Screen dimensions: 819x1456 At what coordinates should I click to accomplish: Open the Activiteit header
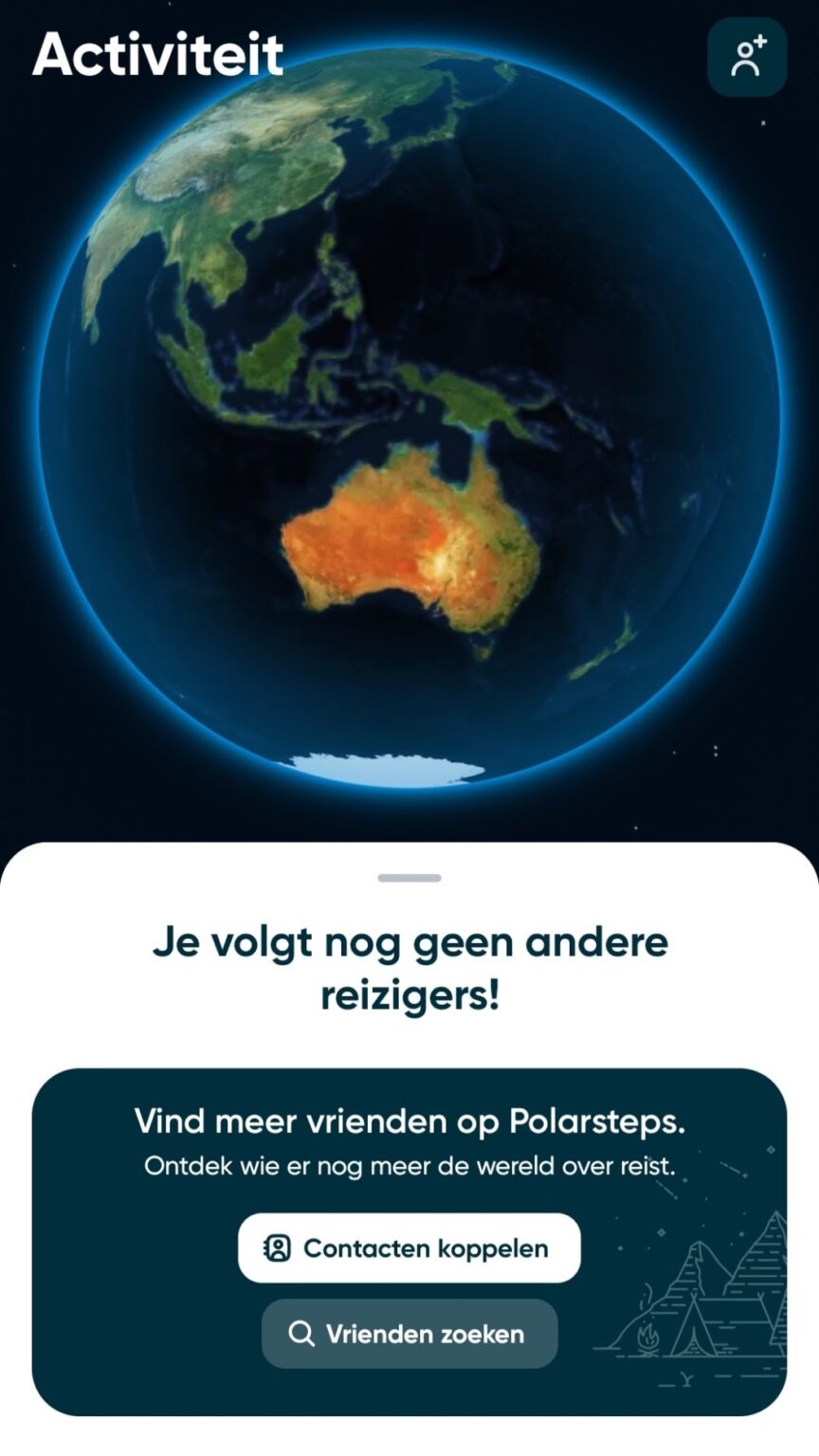[157, 57]
